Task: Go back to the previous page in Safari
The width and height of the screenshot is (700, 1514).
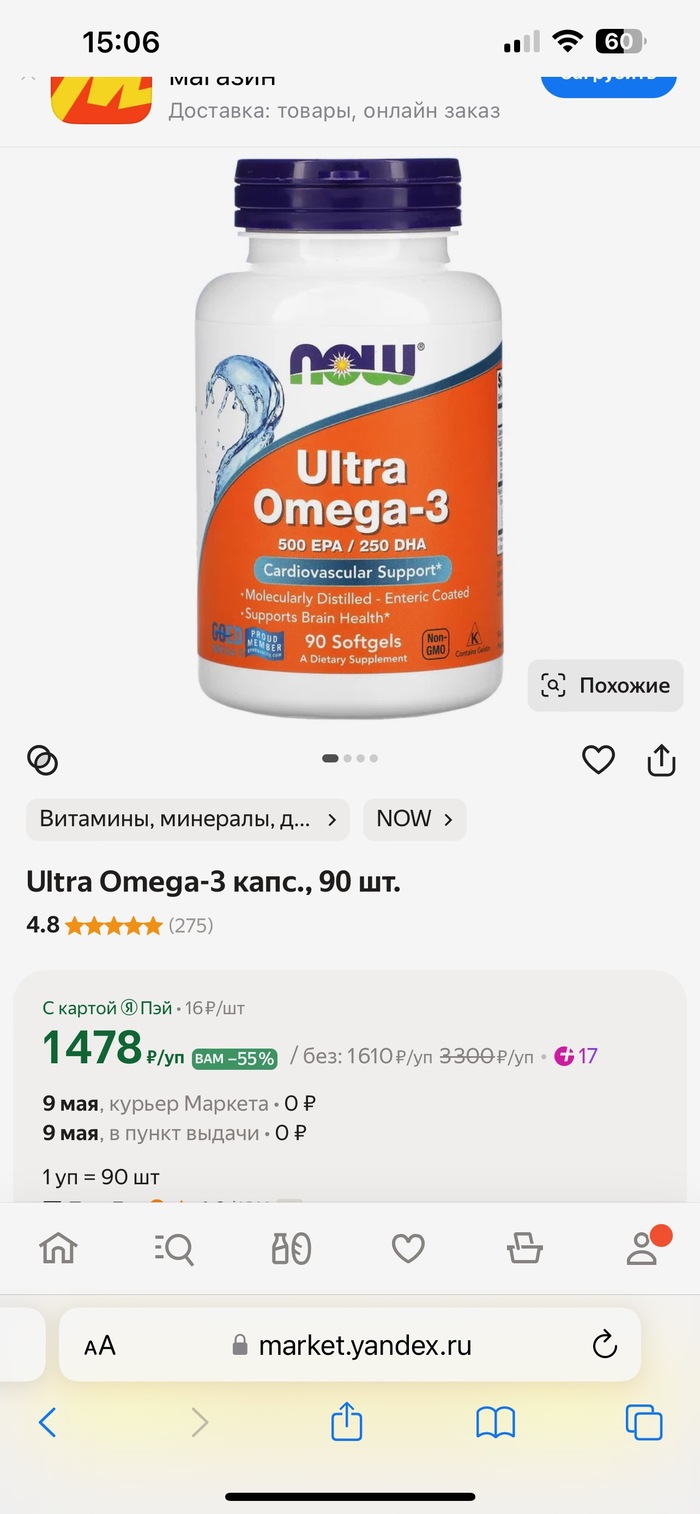Action: click(x=46, y=1422)
